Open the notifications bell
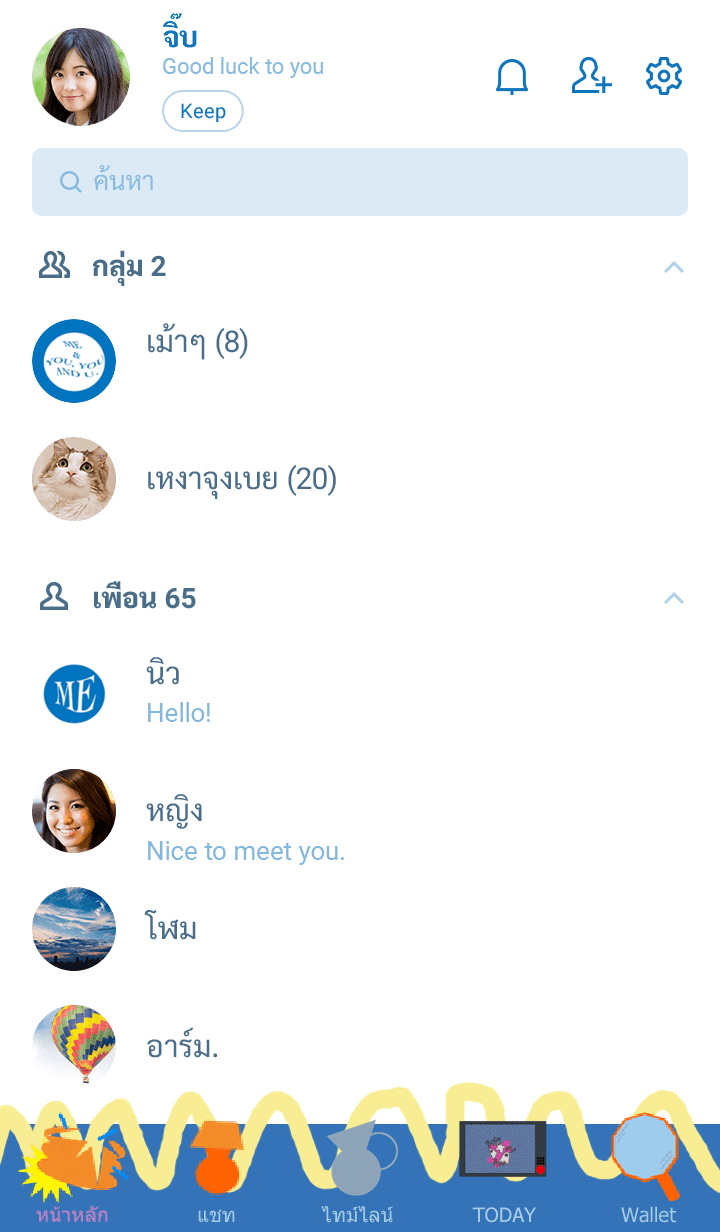Viewport: 720px width, 1232px height. point(512,77)
